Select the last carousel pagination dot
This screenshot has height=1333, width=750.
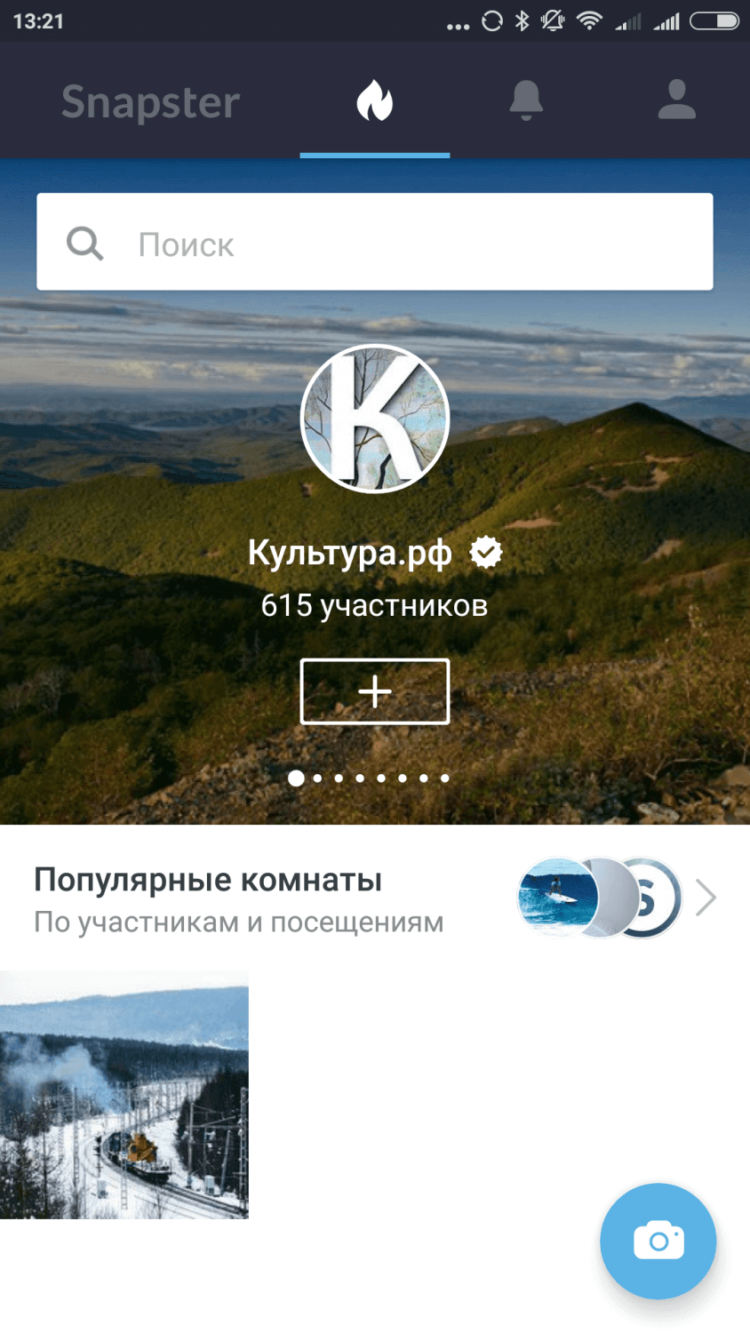[x=444, y=777]
